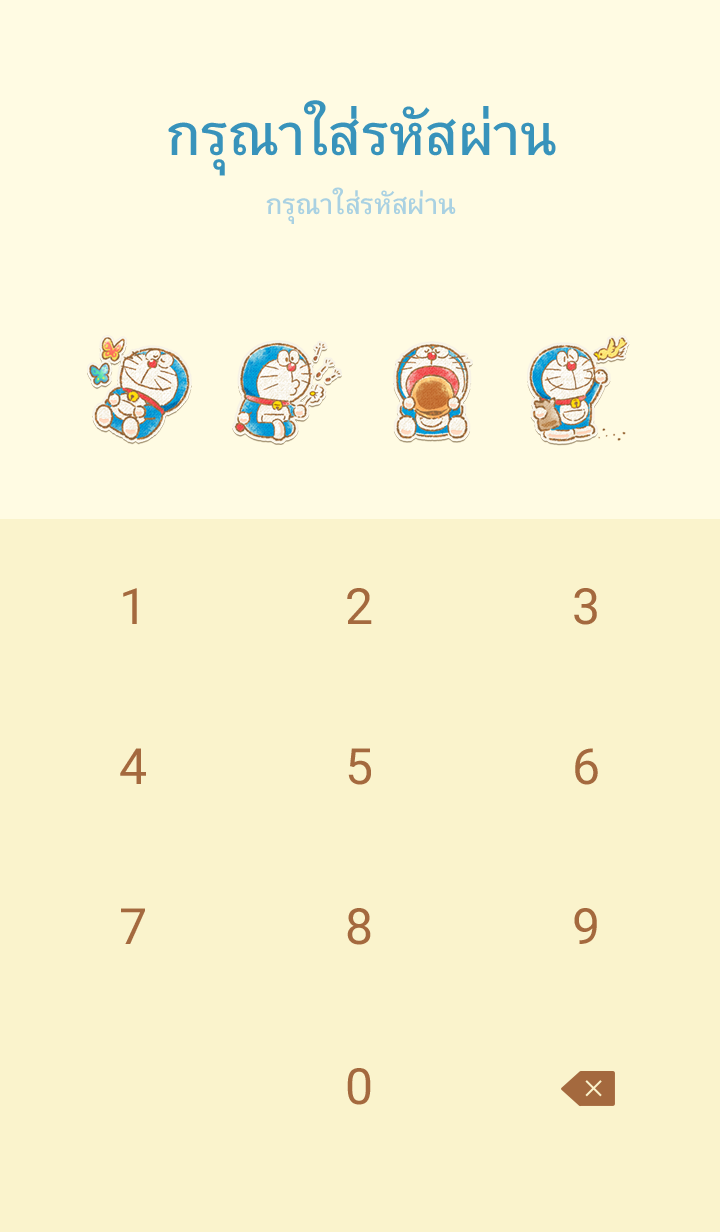Select the 6 key
This screenshot has height=1232, width=720.
pos(586,768)
